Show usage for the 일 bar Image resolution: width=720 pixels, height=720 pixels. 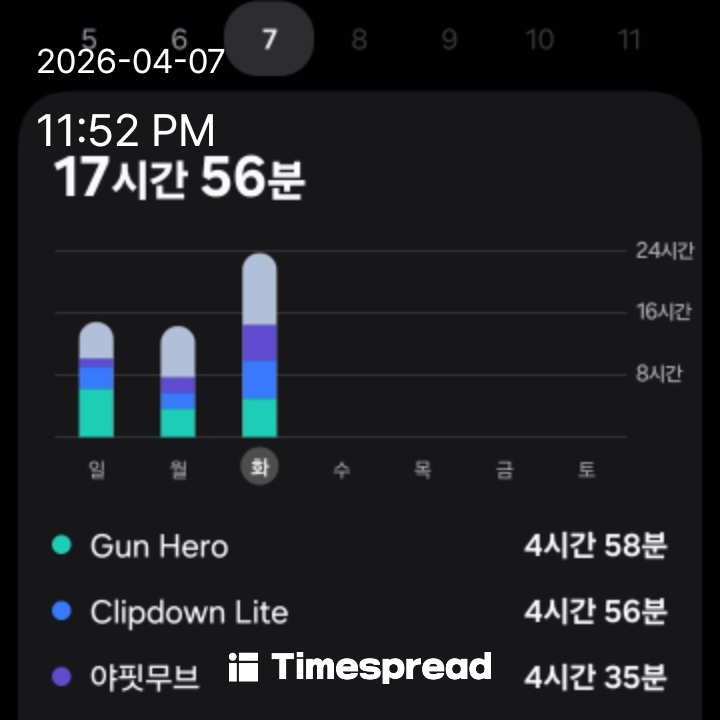(x=96, y=382)
